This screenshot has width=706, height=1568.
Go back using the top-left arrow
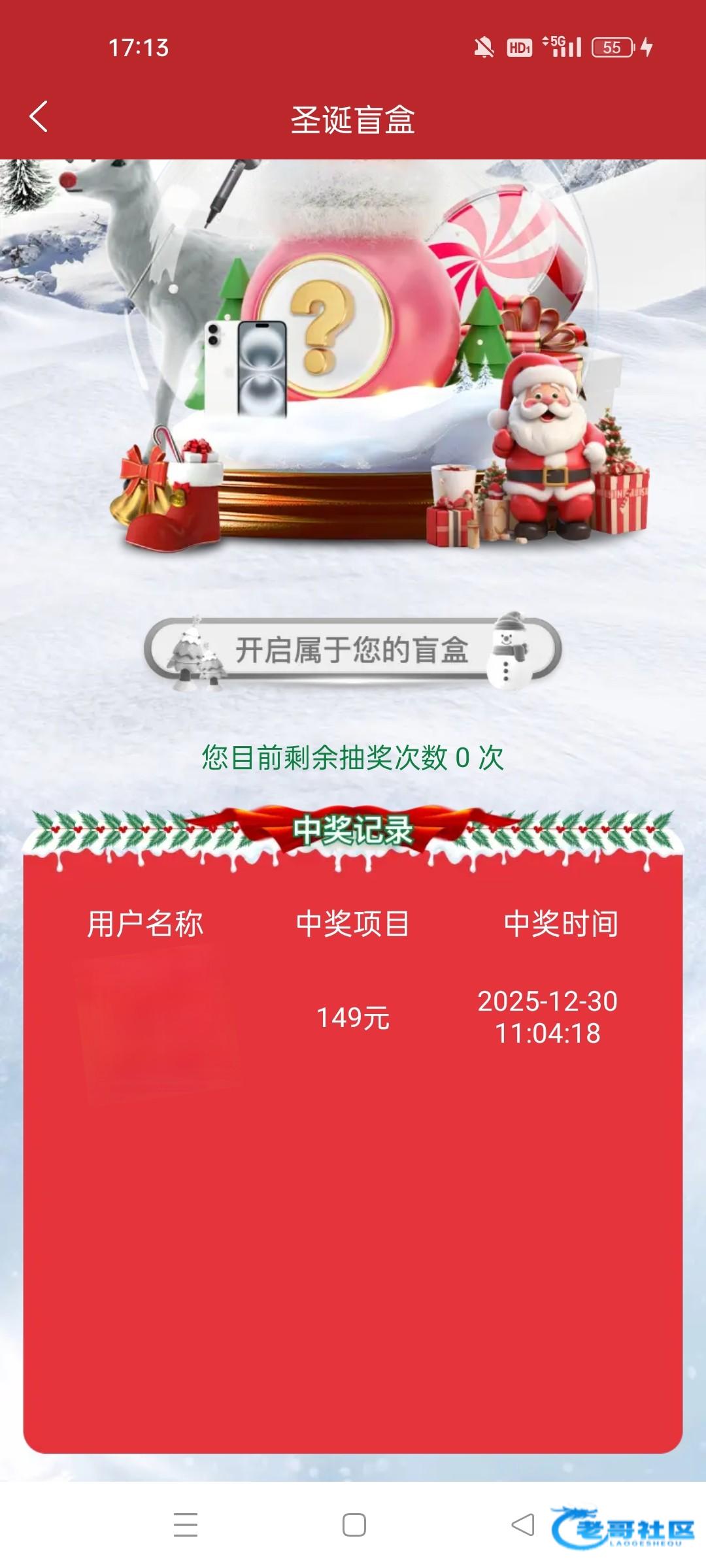click(39, 117)
